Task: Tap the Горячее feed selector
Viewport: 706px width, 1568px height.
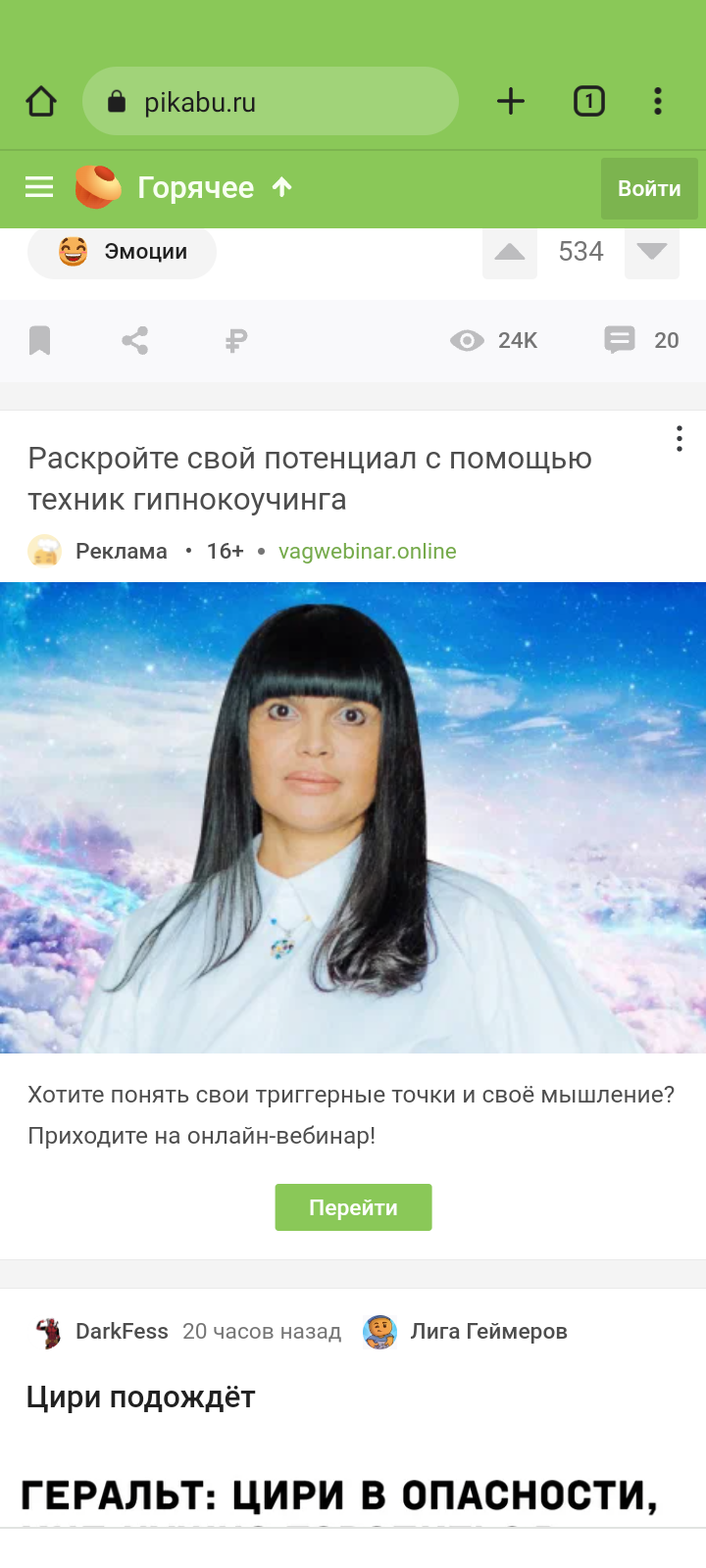Action: 196,187
